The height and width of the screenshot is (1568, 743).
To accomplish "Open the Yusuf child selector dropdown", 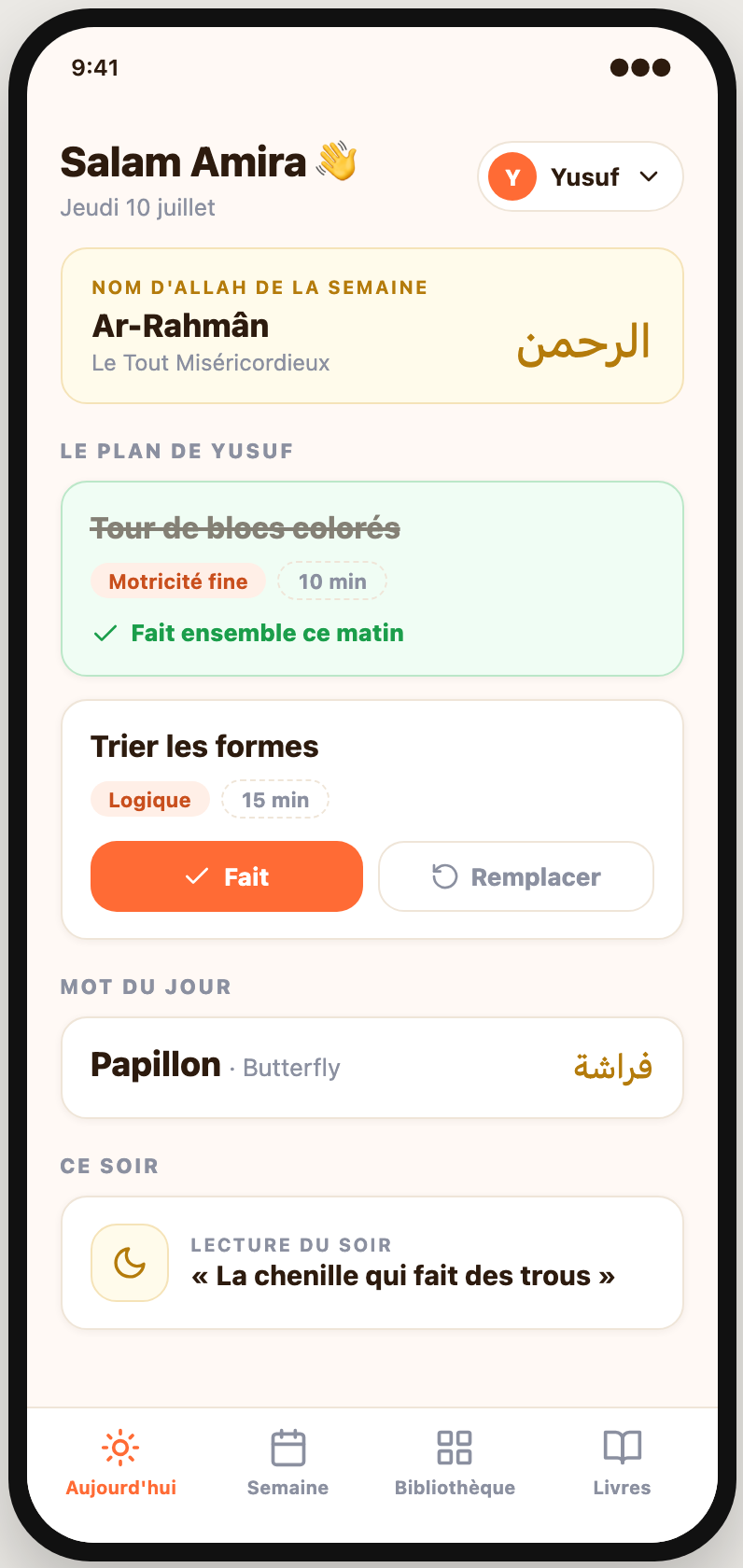I will [x=581, y=176].
